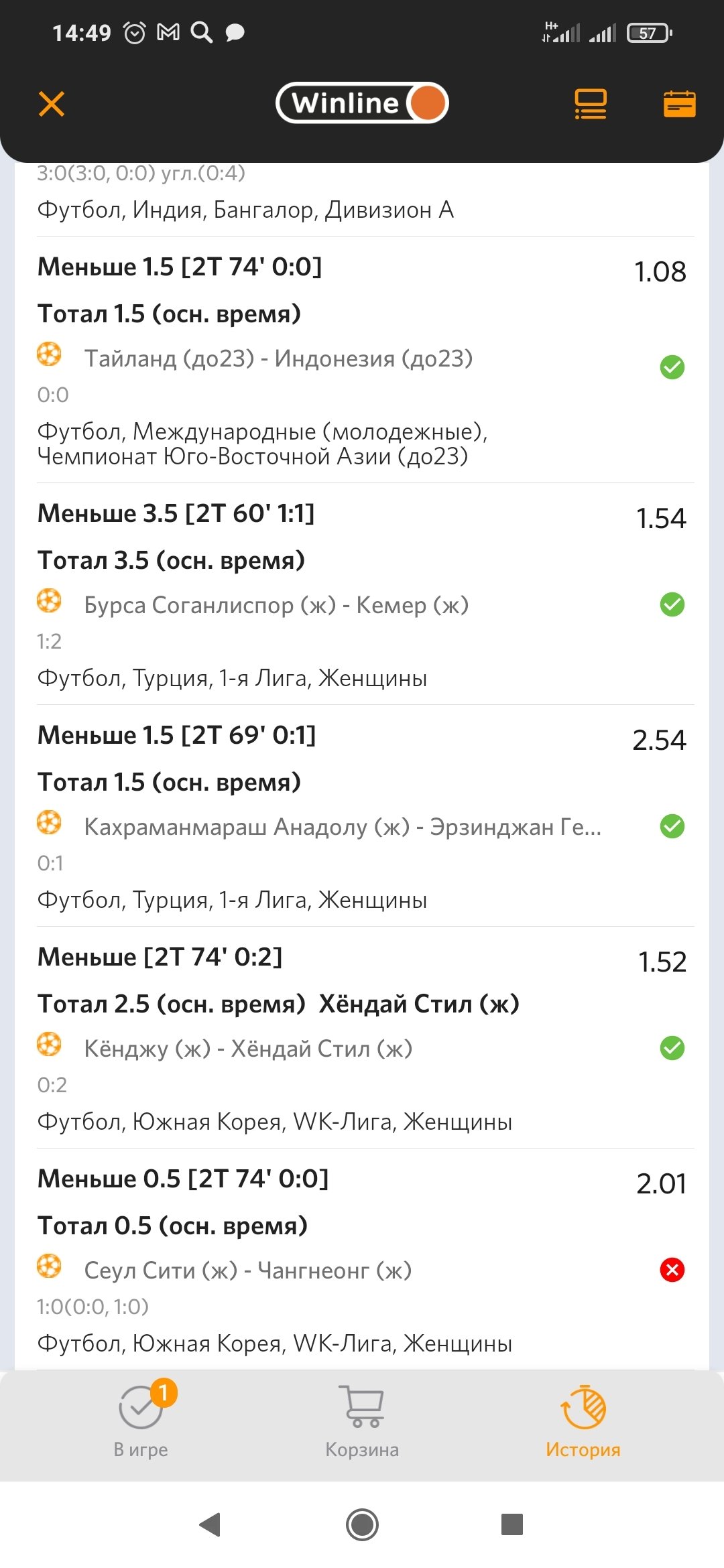The width and height of the screenshot is (724, 1568).
Task: Open the Кахраманмараш Анадолу (ж) match entry
Action: (342, 827)
